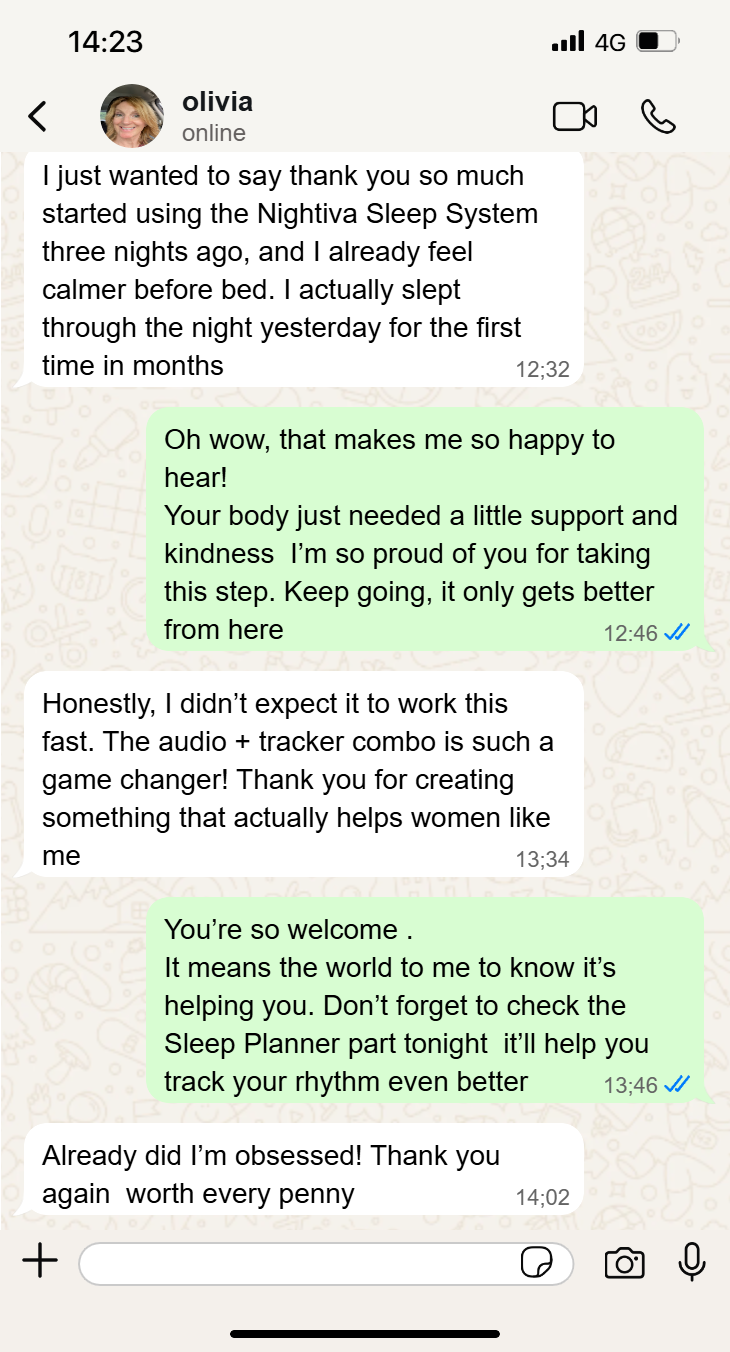Screen dimensions: 730x1352
Task: Open the attachment plus menu
Action: [40, 1262]
